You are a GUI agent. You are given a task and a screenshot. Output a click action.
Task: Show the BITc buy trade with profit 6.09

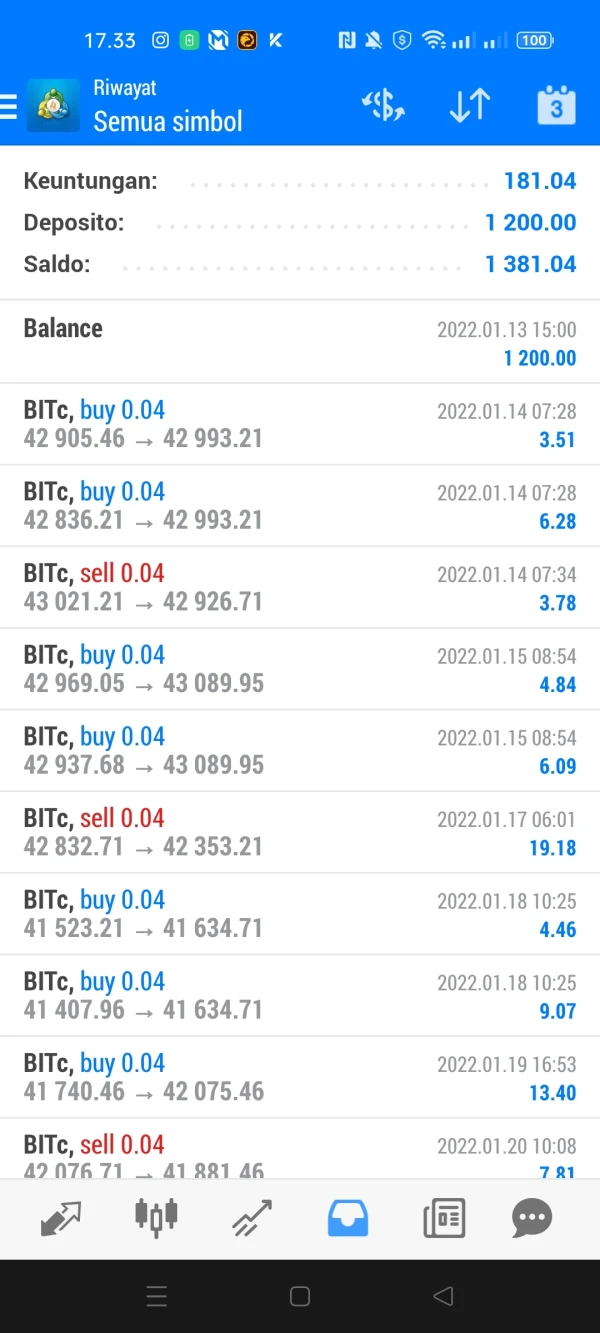pyautogui.click(x=300, y=750)
